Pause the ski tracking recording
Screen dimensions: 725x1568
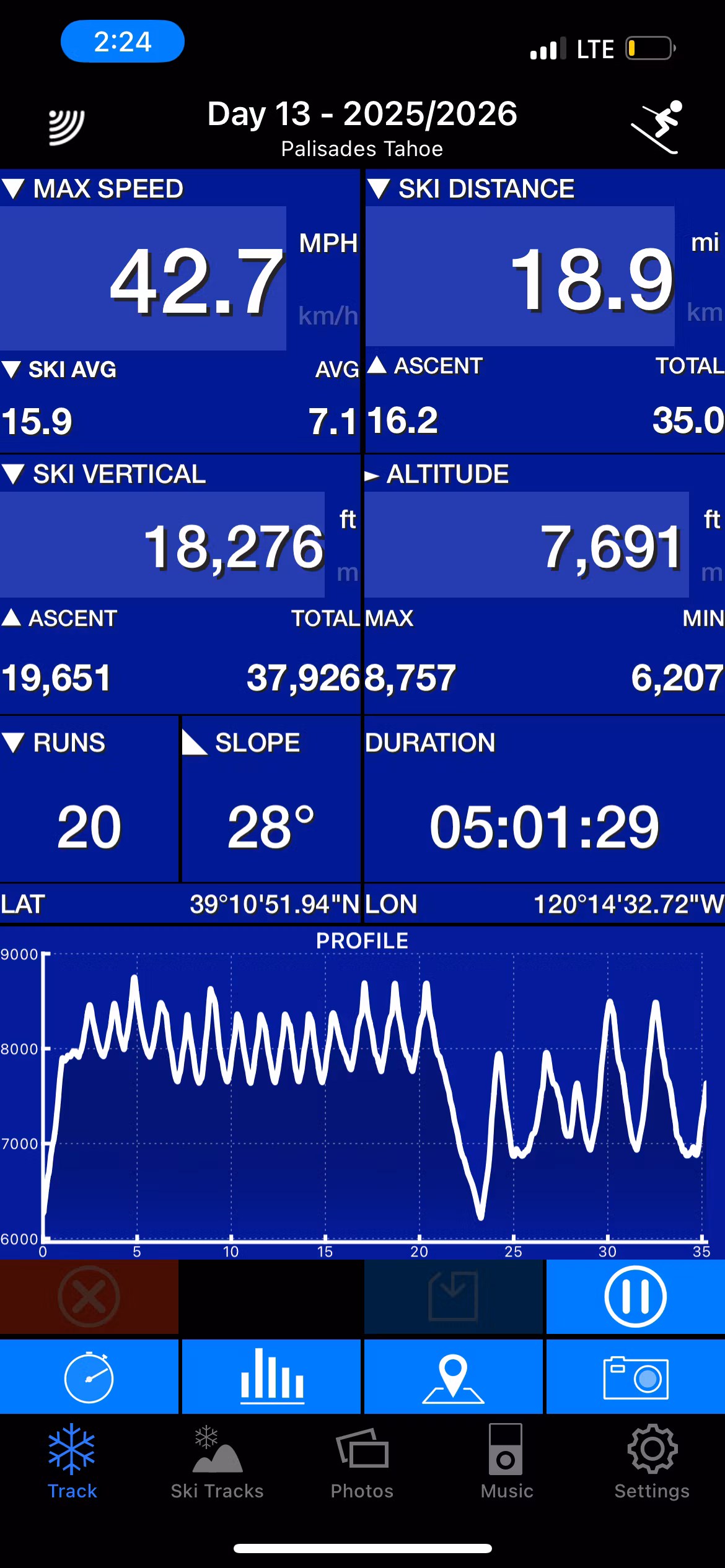[635, 1296]
